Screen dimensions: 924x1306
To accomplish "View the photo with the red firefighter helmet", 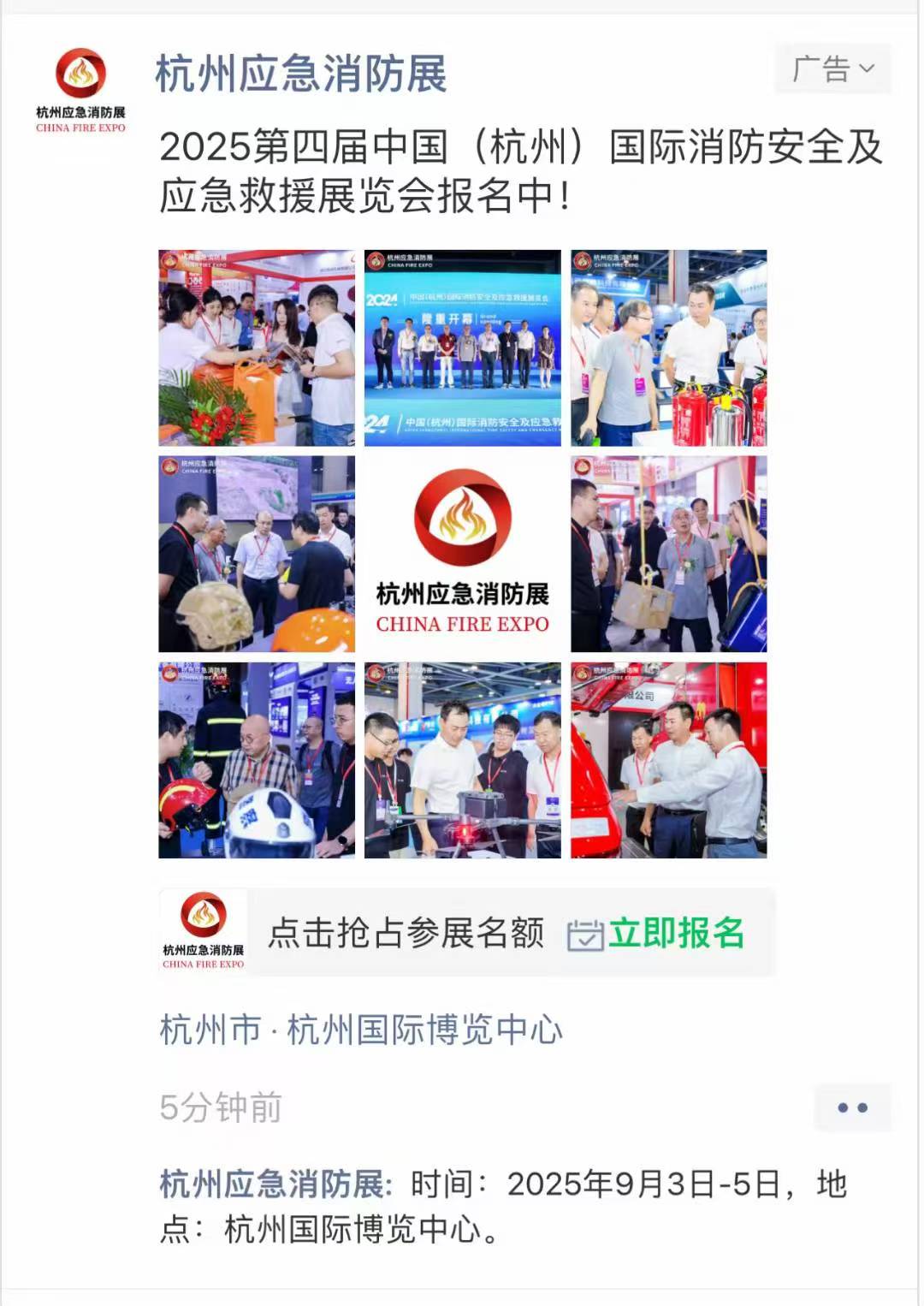I will pyautogui.click(x=256, y=760).
